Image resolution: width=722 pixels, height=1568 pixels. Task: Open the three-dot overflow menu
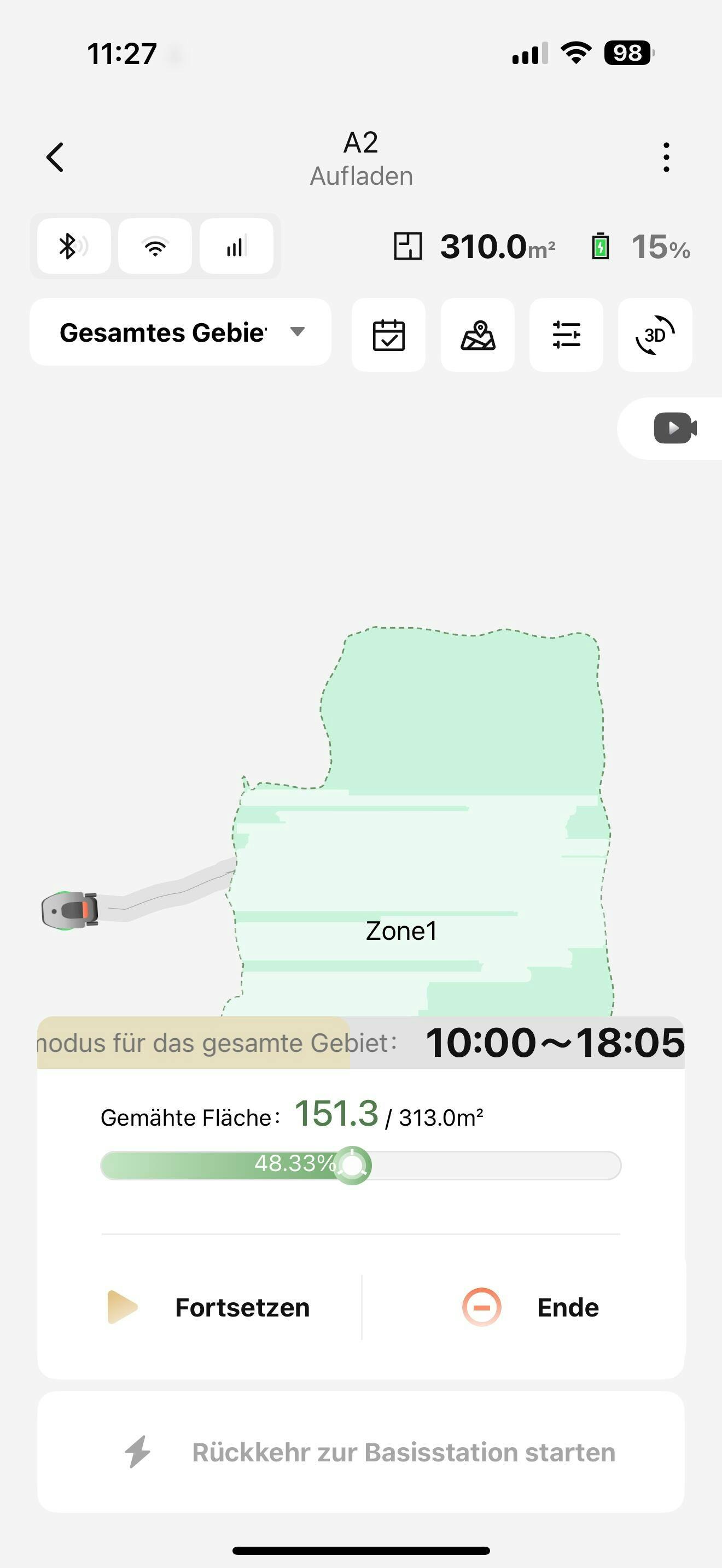tap(666, 157)
